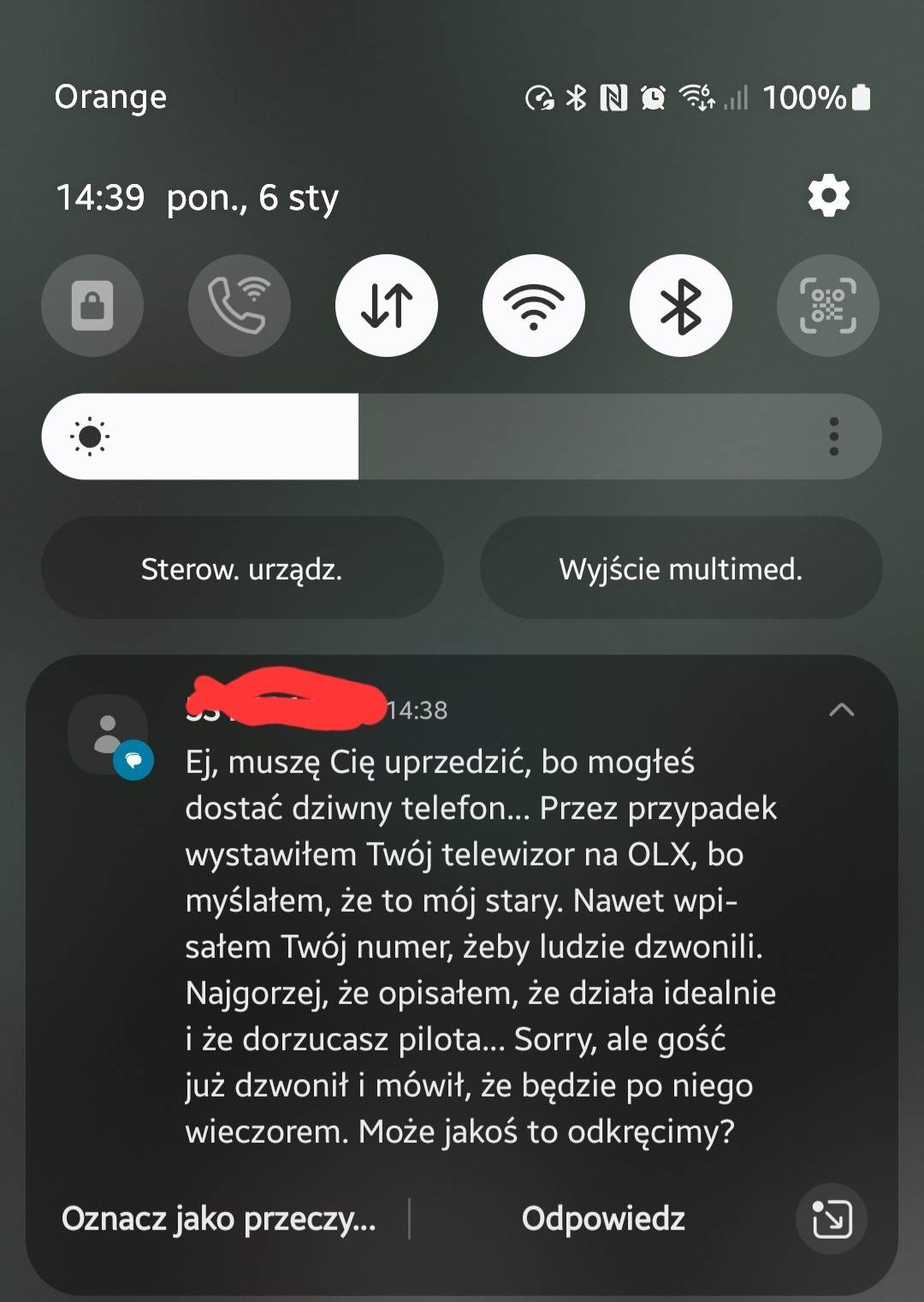The width and height of the screenshot is (924, 1302).
Task: Open brightness options three-dot menu
Action: click(833, 437)
